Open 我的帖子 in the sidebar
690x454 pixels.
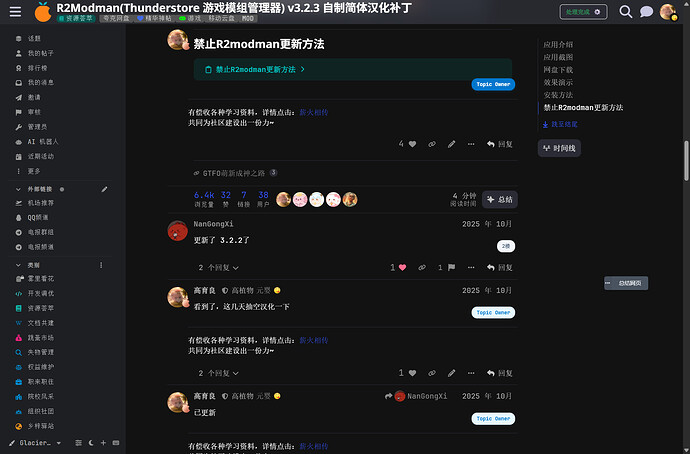click(x=41, y=52)
